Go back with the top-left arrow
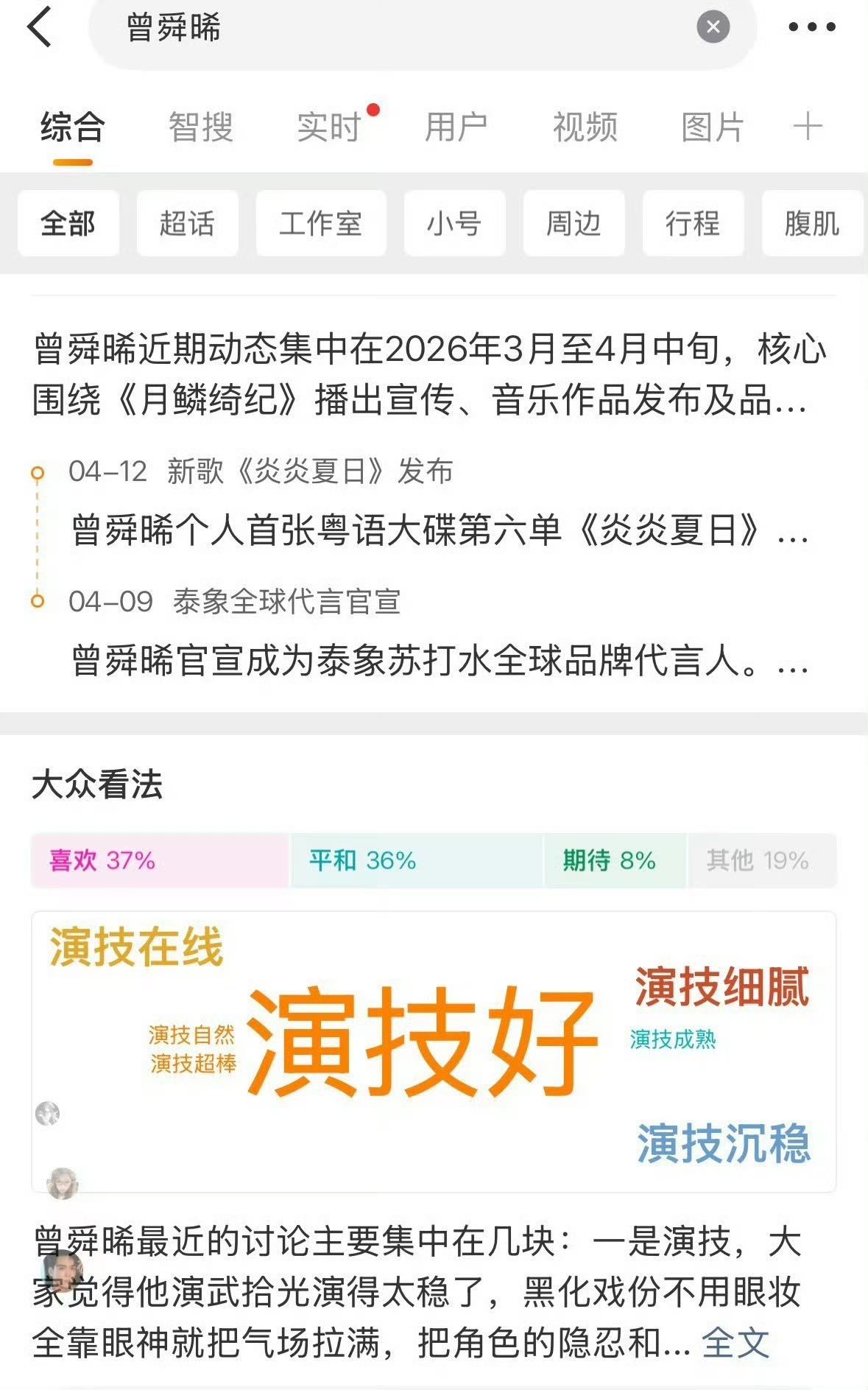The image size is (868, 1390). click(40, 27)
